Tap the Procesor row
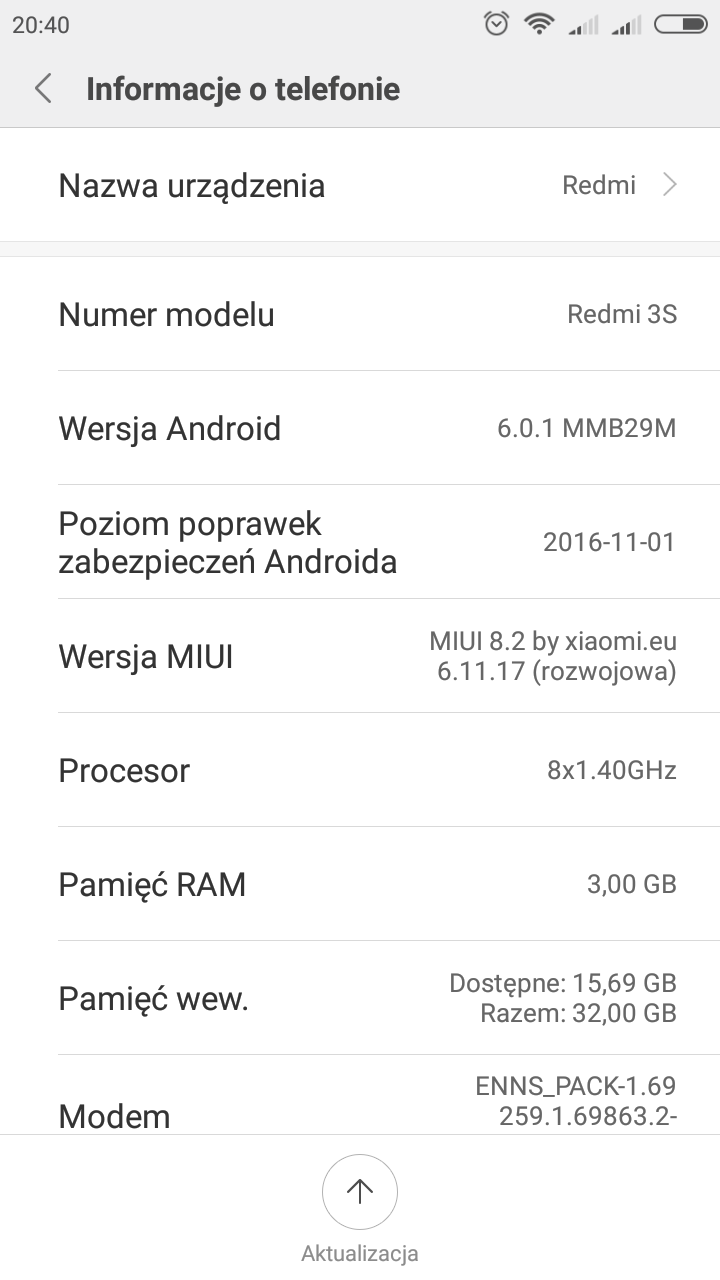 (360, 771)
